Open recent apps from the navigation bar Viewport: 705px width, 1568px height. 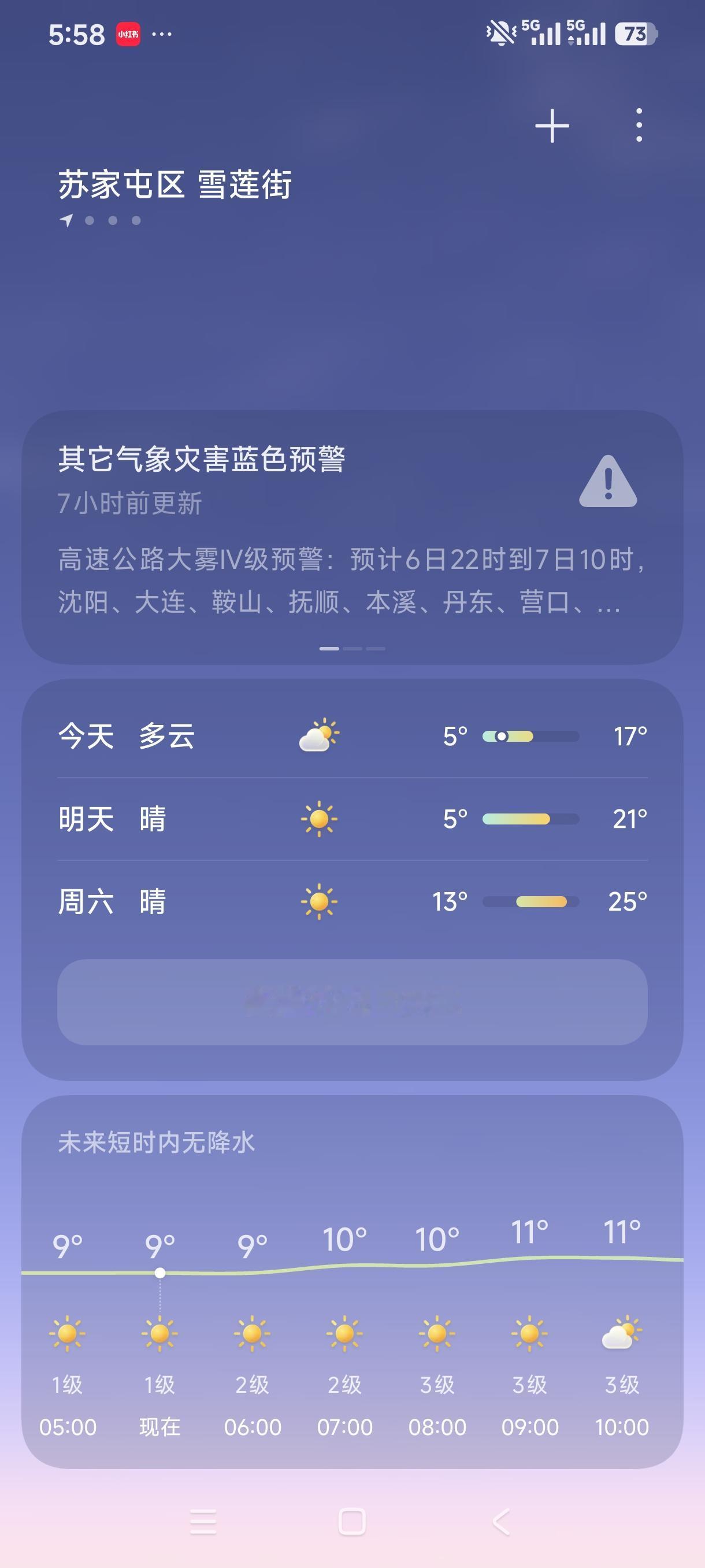(x=203, y=1522)
